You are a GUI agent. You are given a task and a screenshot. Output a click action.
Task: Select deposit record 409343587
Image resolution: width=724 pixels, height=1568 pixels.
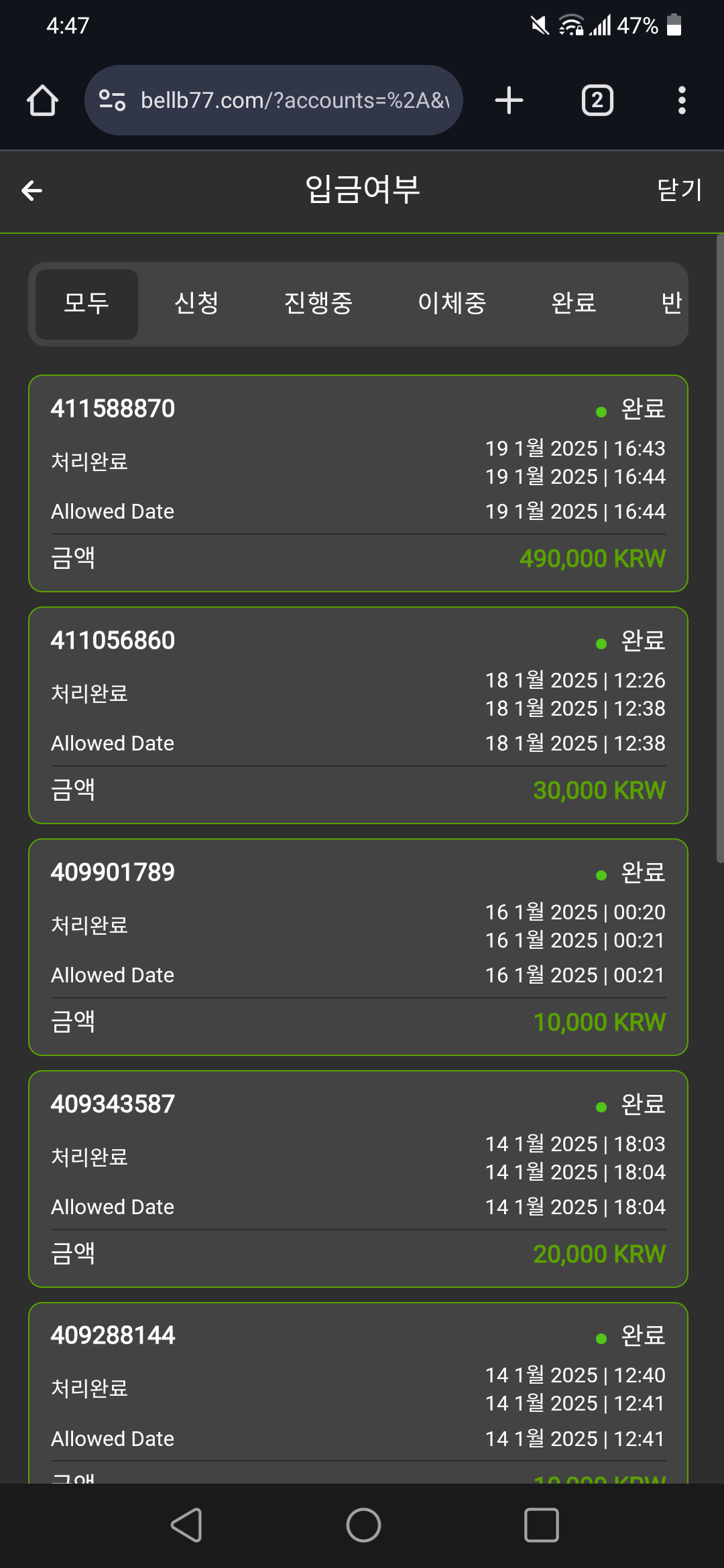pyautogui.click(x=358, y=1179)
